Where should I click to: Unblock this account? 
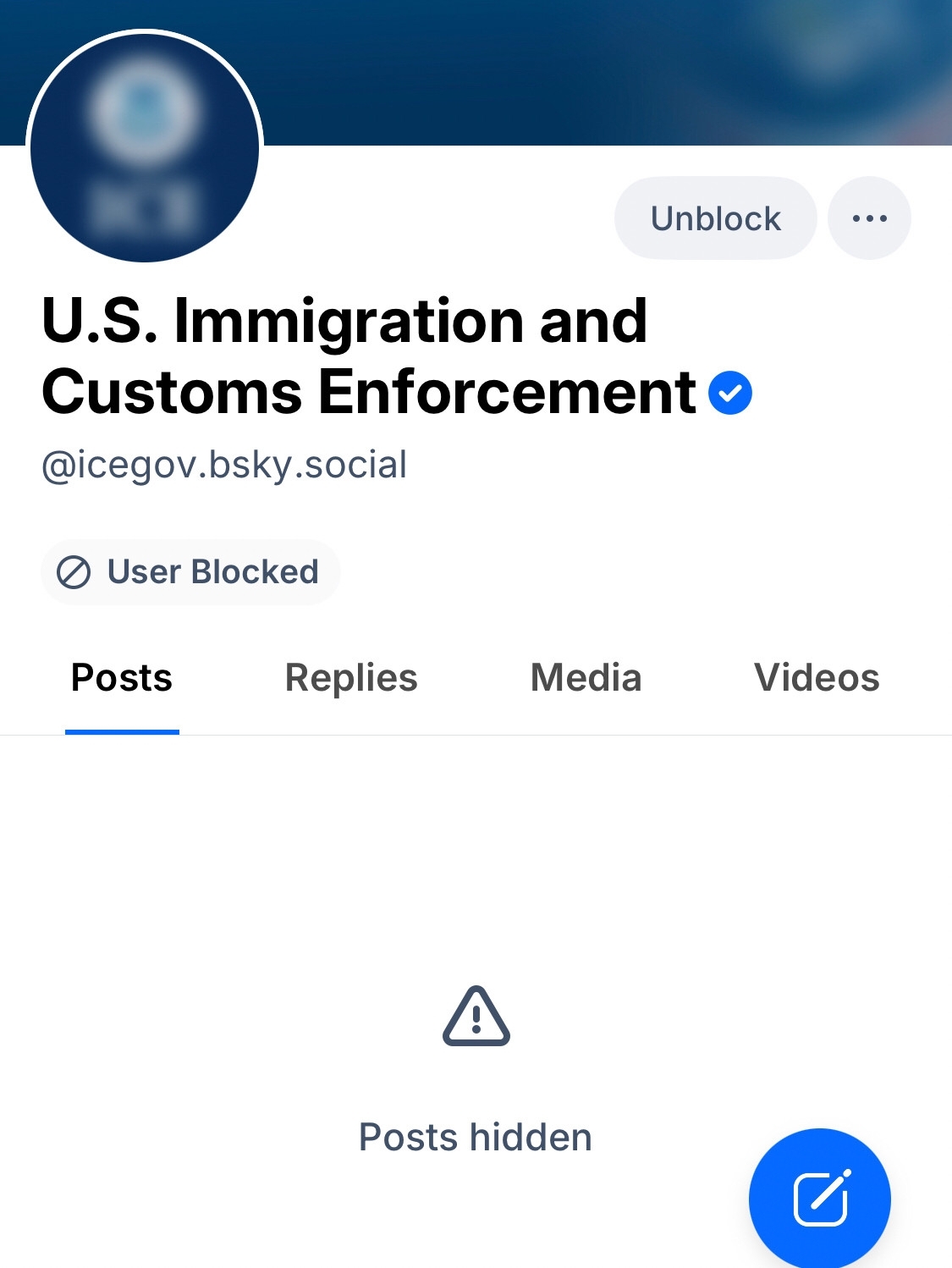(x=715, y=218)
